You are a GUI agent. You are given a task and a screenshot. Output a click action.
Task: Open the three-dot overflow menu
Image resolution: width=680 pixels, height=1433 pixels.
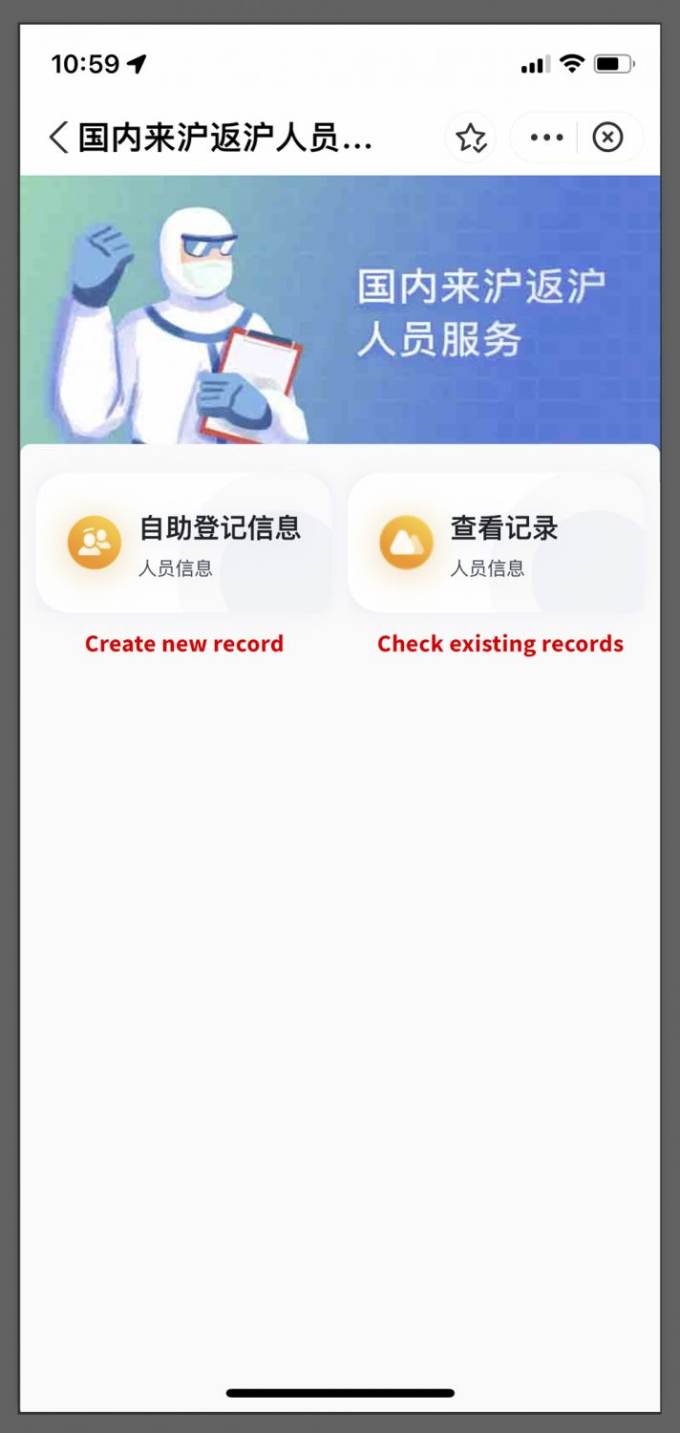pos(546,137)
